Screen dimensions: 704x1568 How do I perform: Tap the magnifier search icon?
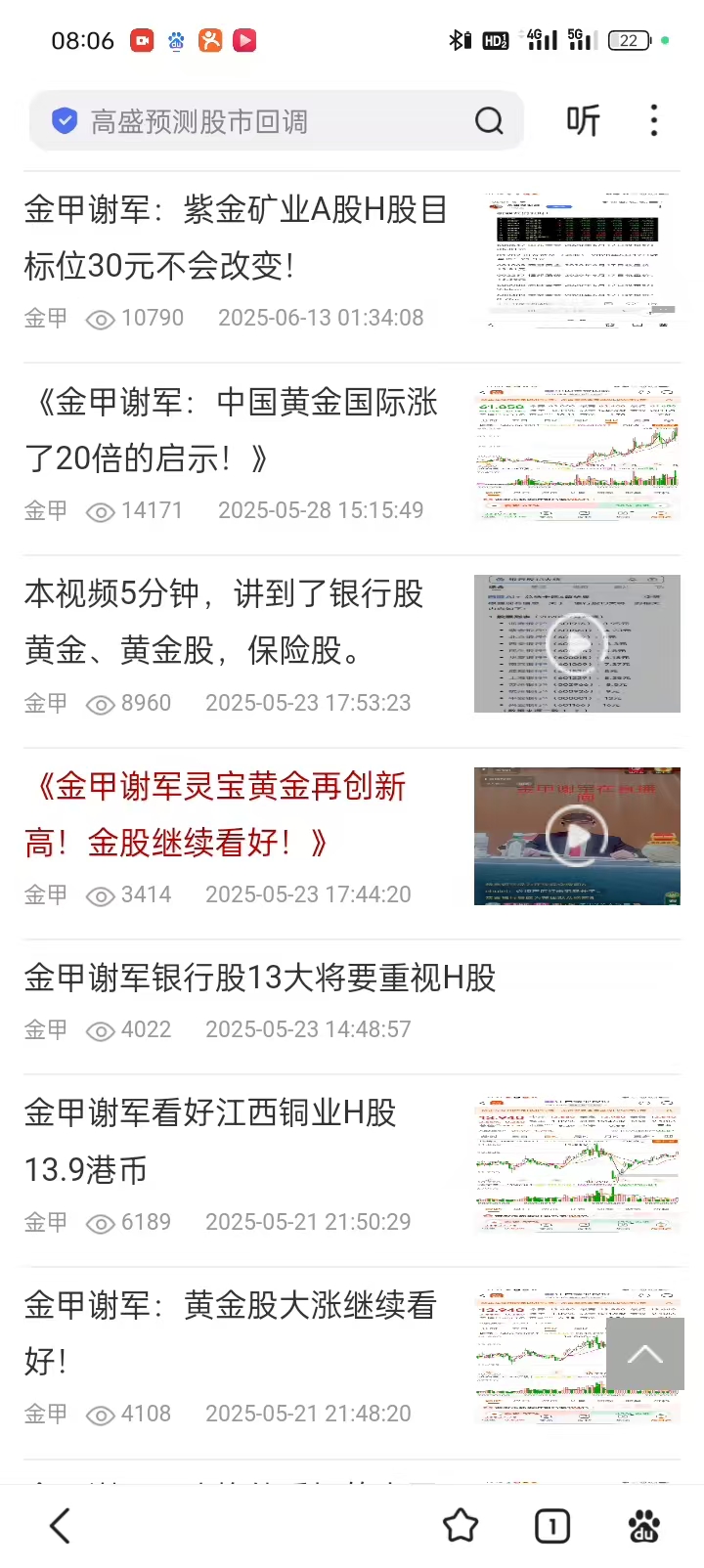pos(489,121)
